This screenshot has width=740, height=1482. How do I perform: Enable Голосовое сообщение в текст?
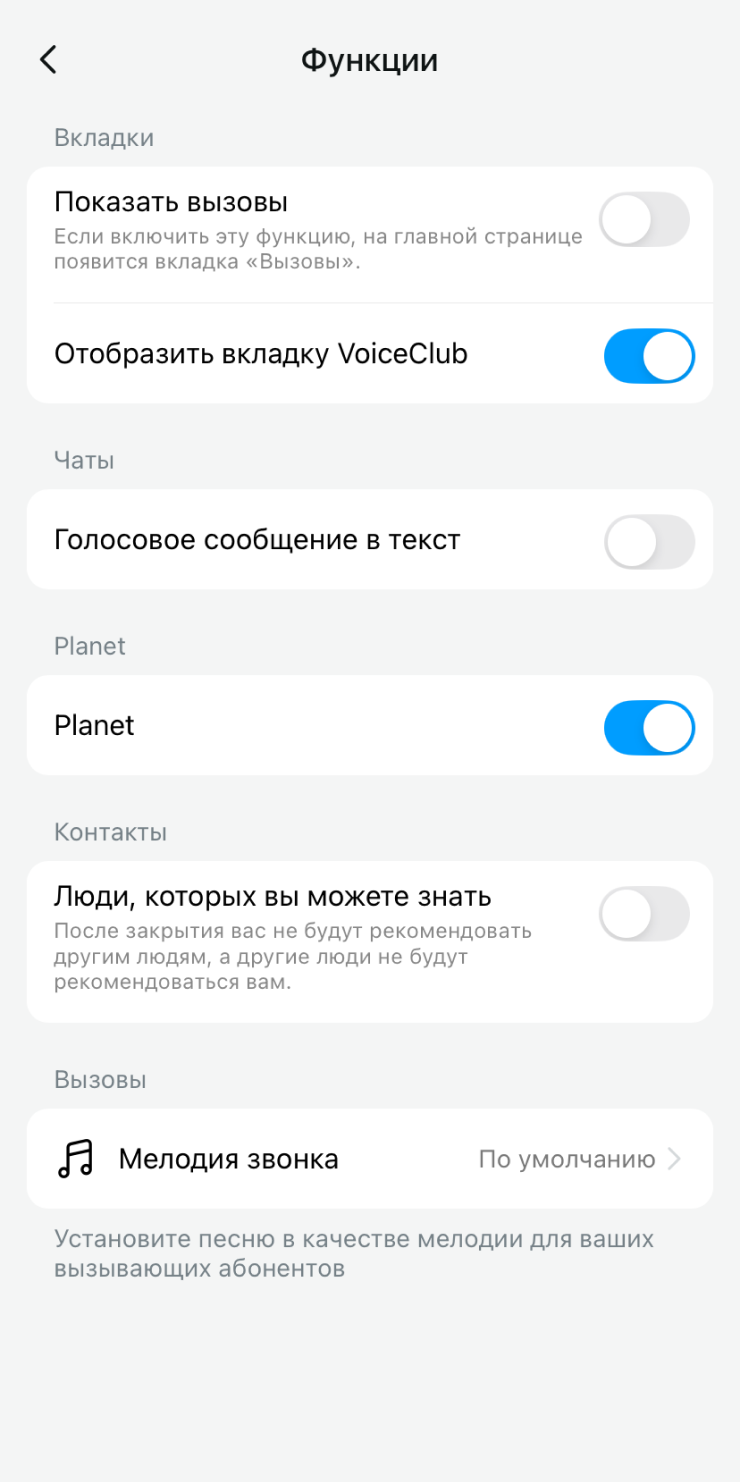[x=649, y=542]
